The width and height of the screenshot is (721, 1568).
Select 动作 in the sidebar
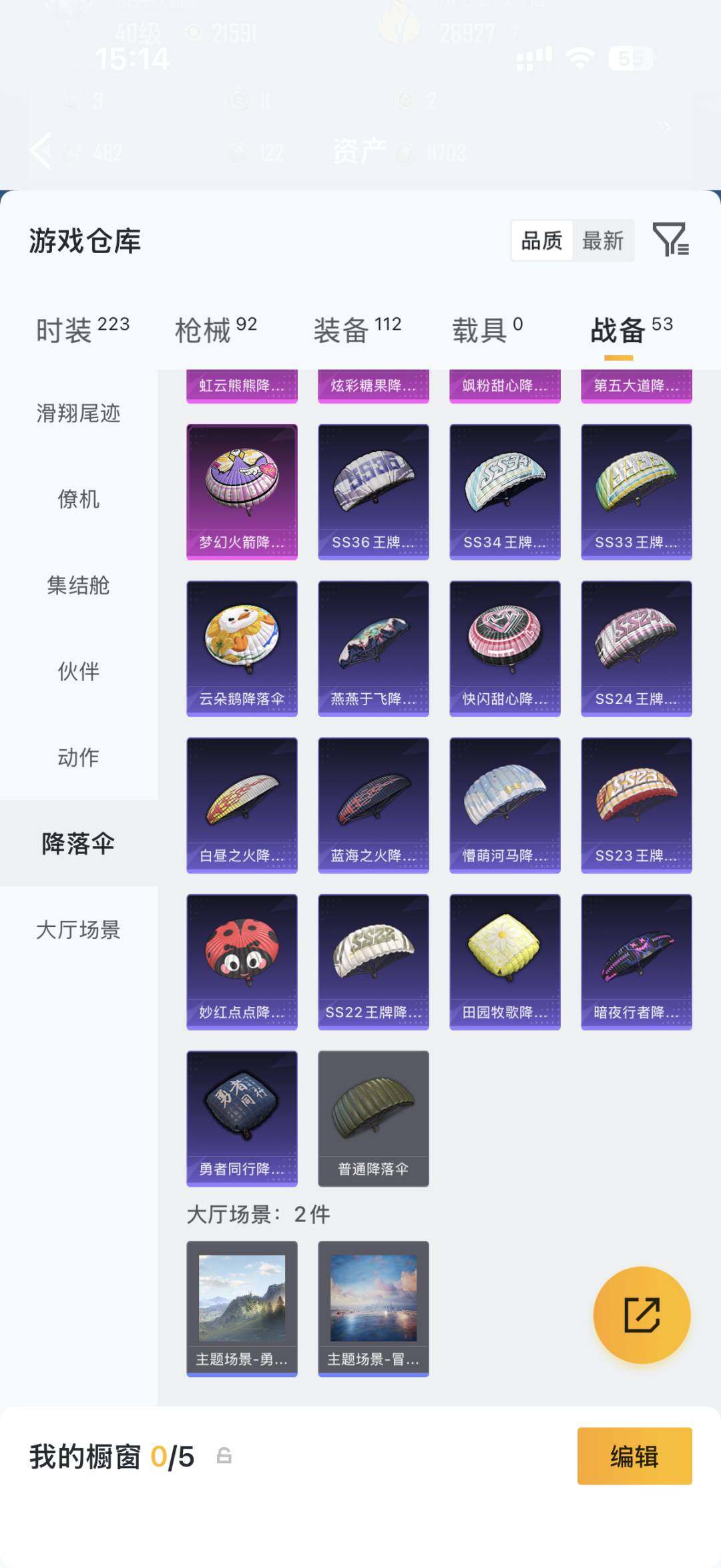coord(80,758)
